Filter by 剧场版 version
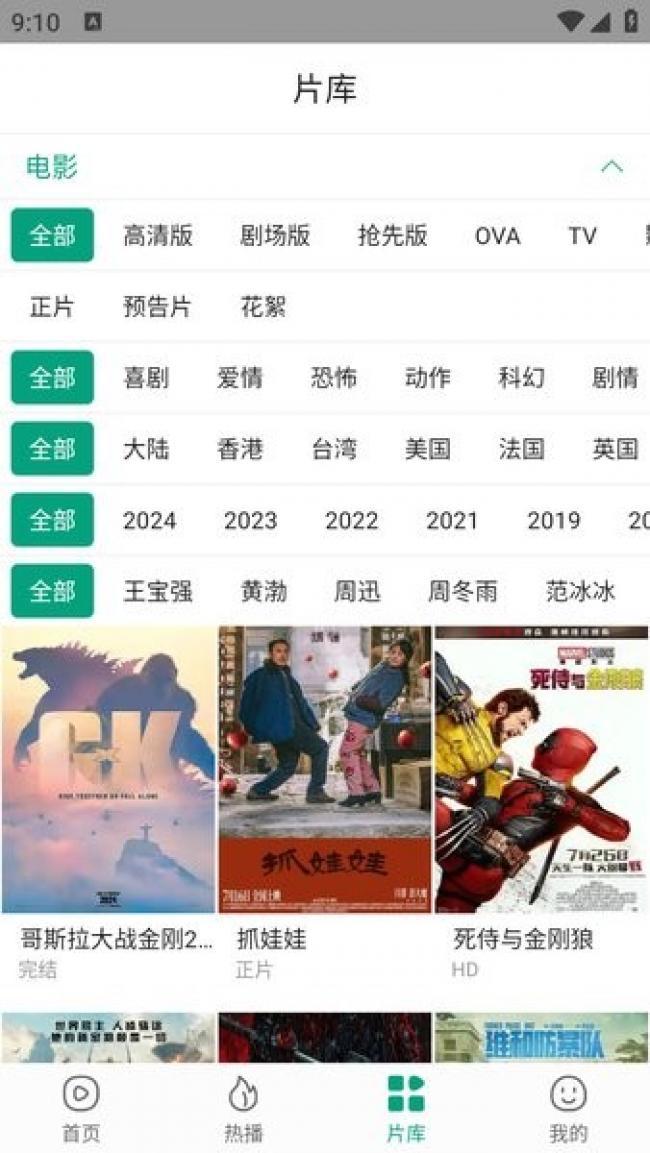The image size is (650, 1153). coord(275,236)
